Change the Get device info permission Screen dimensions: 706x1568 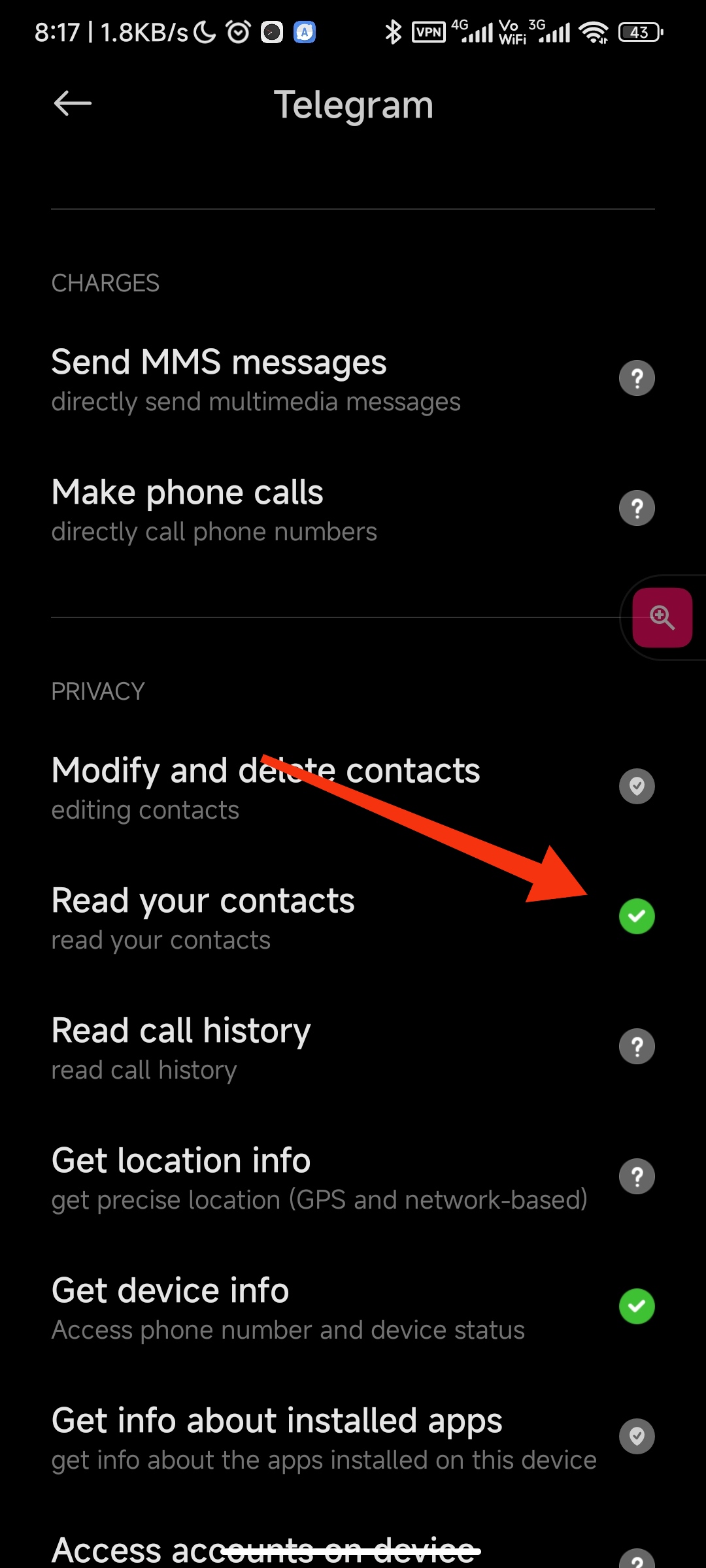(x=353, y=1307)
